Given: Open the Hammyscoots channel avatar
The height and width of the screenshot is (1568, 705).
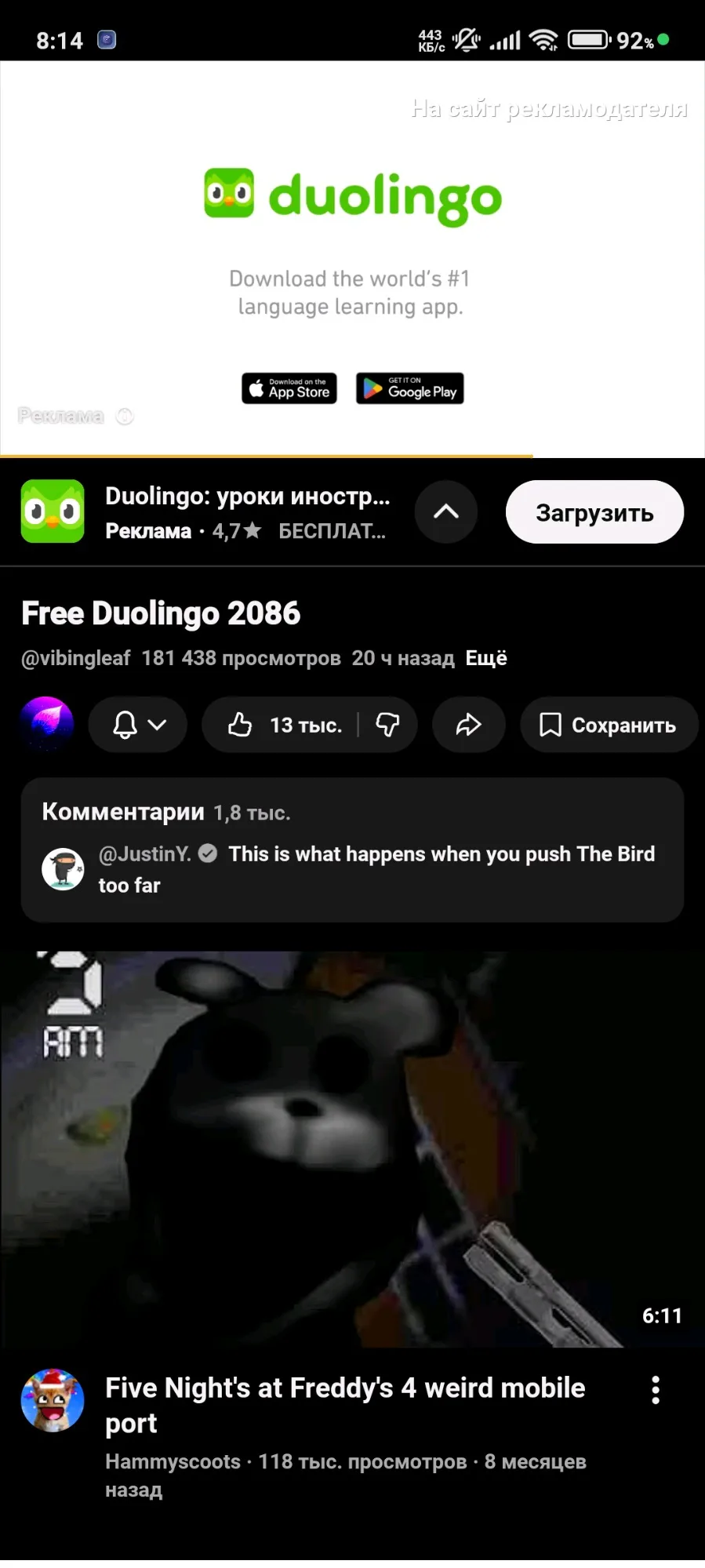Looking at the screenshot, I should click(53, 1401).
